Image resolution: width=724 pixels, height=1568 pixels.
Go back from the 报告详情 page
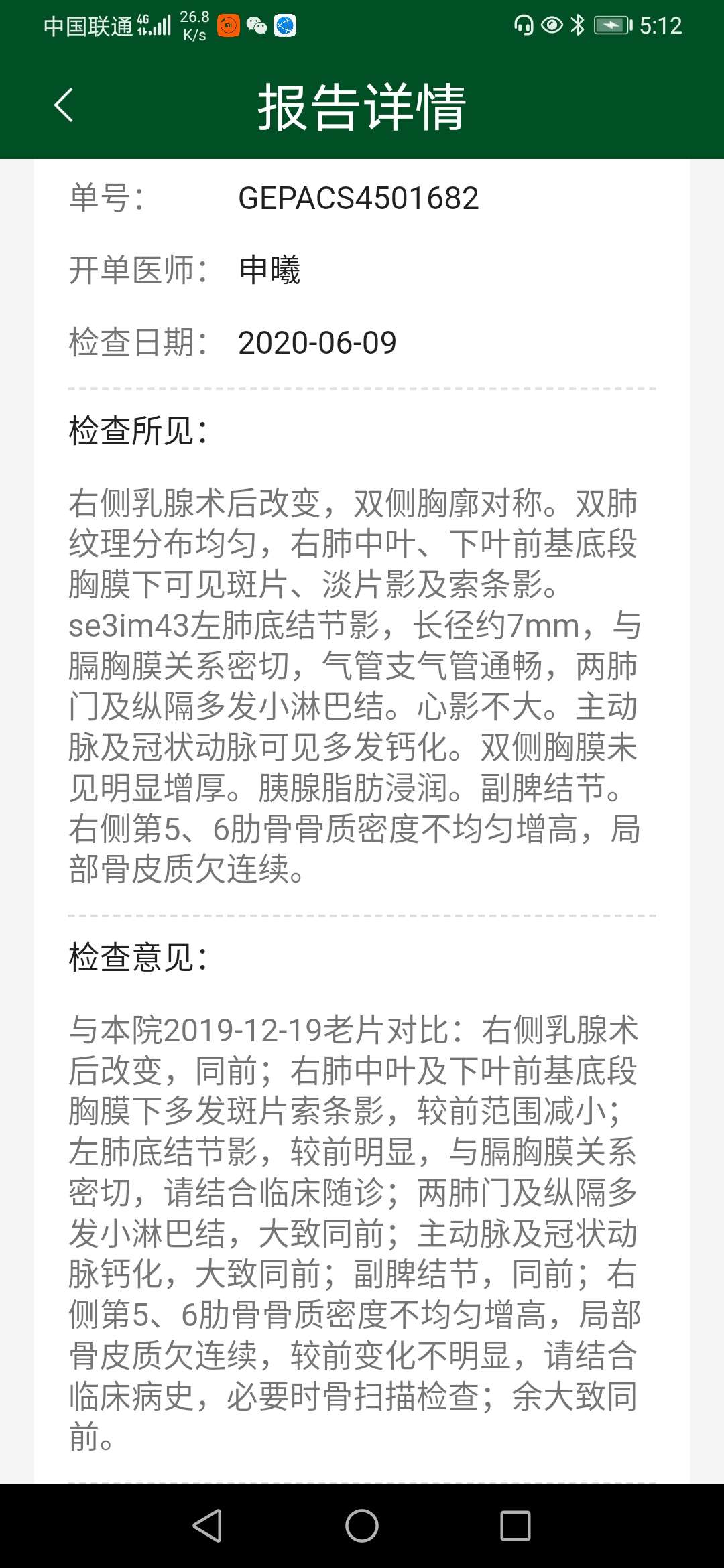(x=64, y=106)
